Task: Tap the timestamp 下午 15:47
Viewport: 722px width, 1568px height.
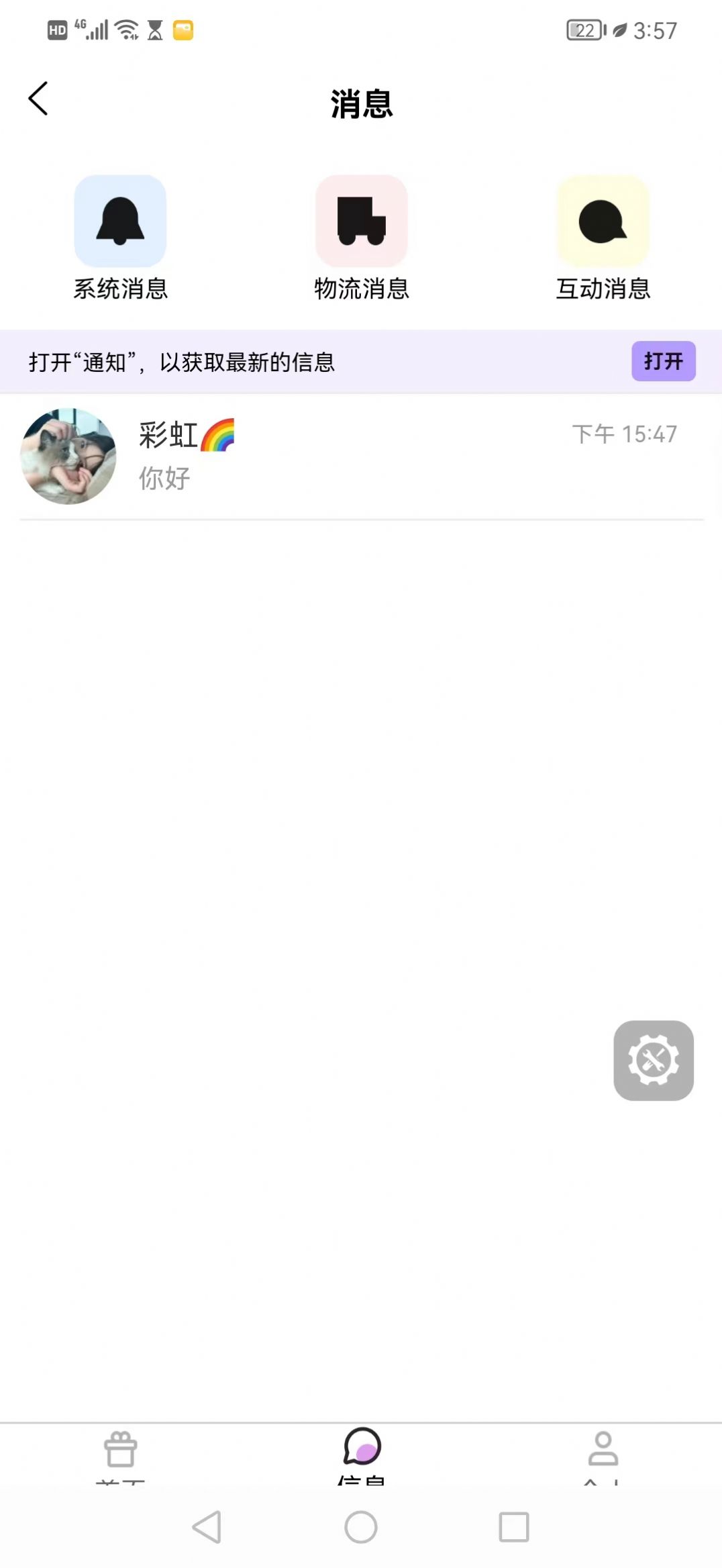Action: 625,435
